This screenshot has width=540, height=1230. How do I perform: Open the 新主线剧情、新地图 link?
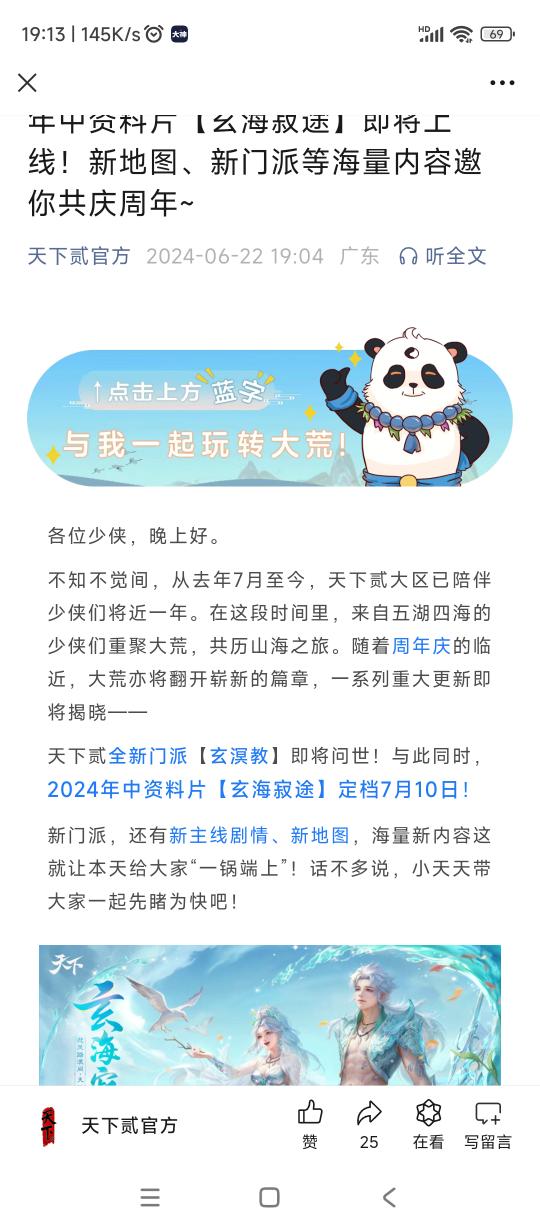tap(259, 835)
